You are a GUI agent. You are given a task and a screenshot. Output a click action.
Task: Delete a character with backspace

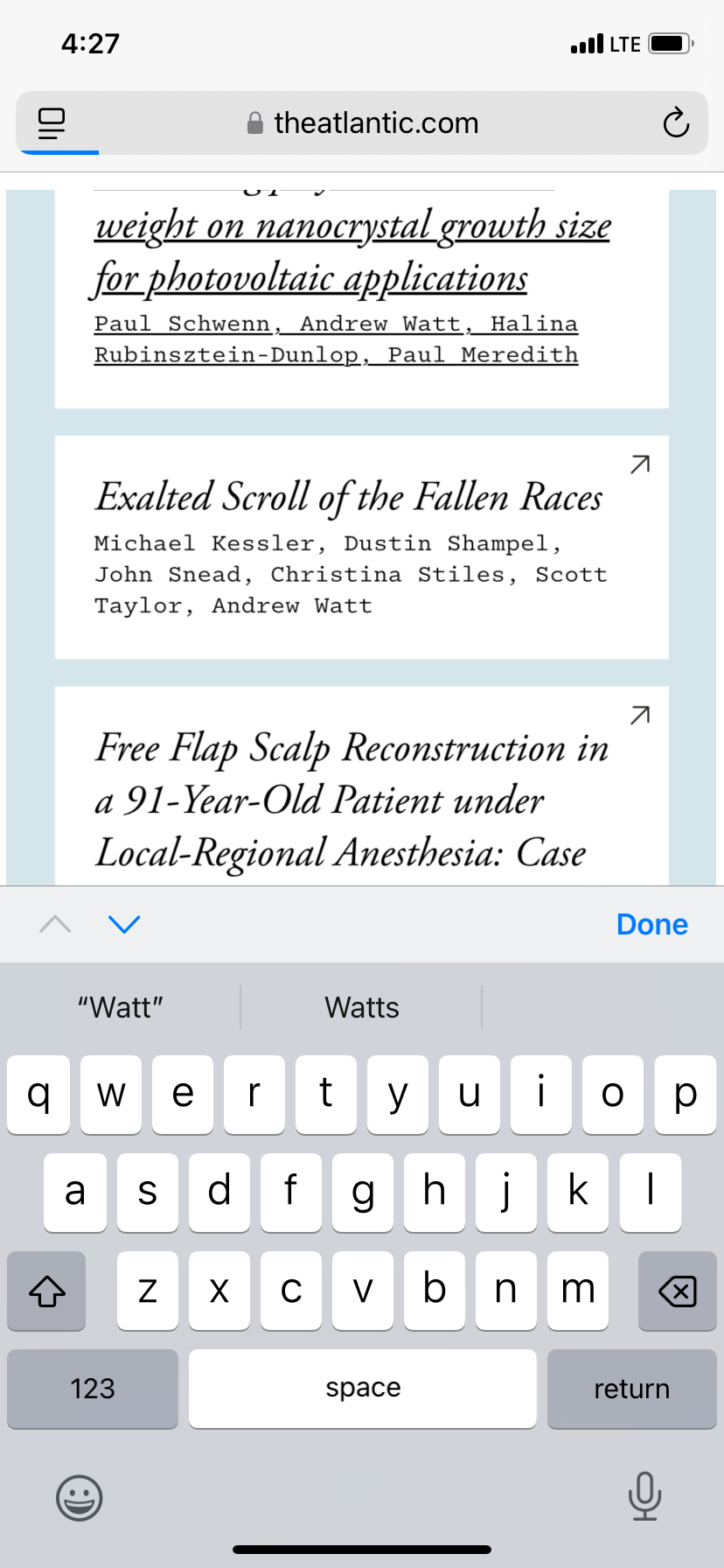tap(677, 1291)
